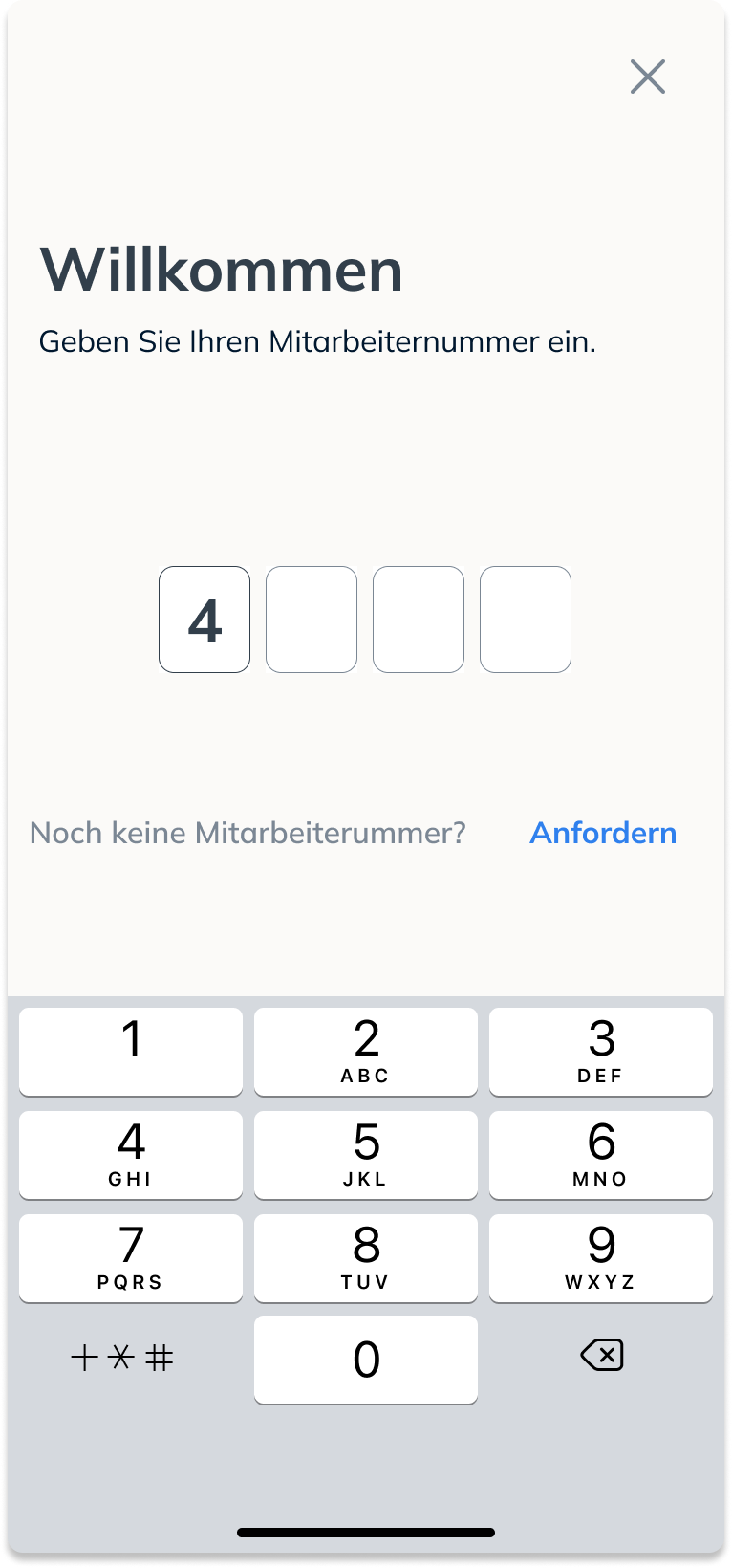
Task: Tap the Anfordern link to request a number
Action: point(602,833)
